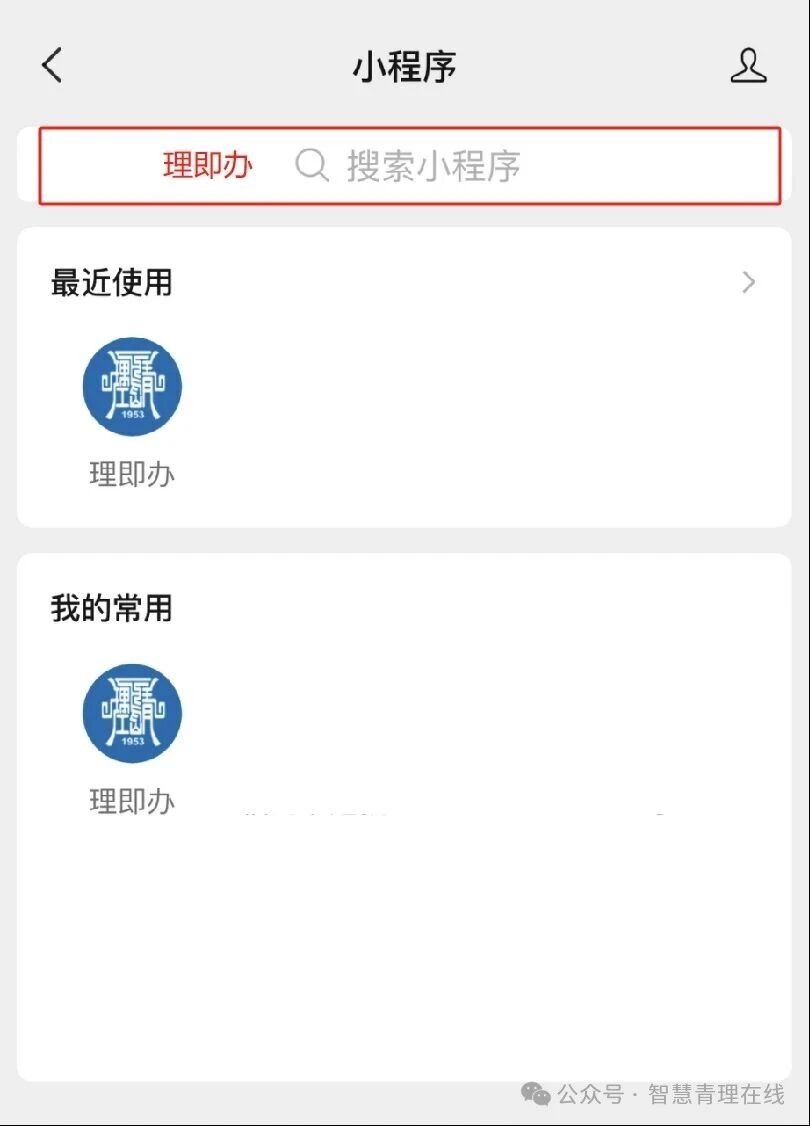Launch 理即办 from 我的常用
Viewport: 810px width, 1126px height.
[x=132, y=714]
